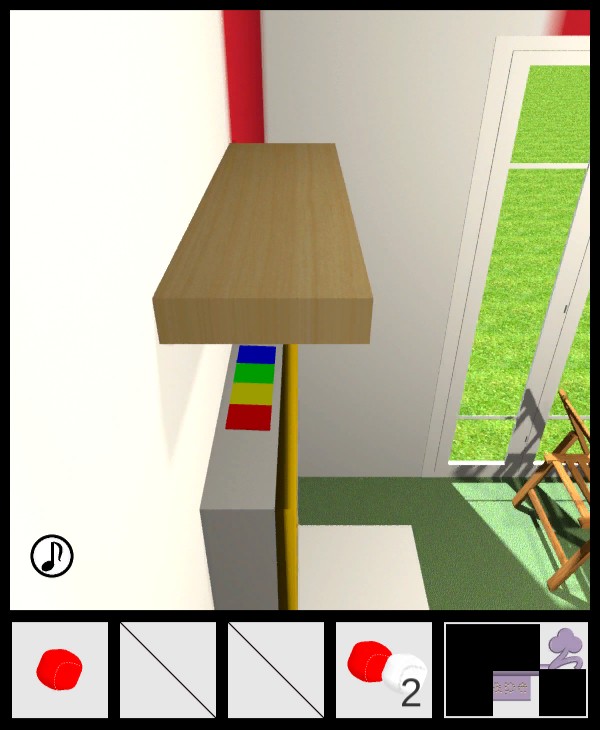Screen dimensions: 600x730
Task: Select the red and white balls item
Action: tap(384, 668)
